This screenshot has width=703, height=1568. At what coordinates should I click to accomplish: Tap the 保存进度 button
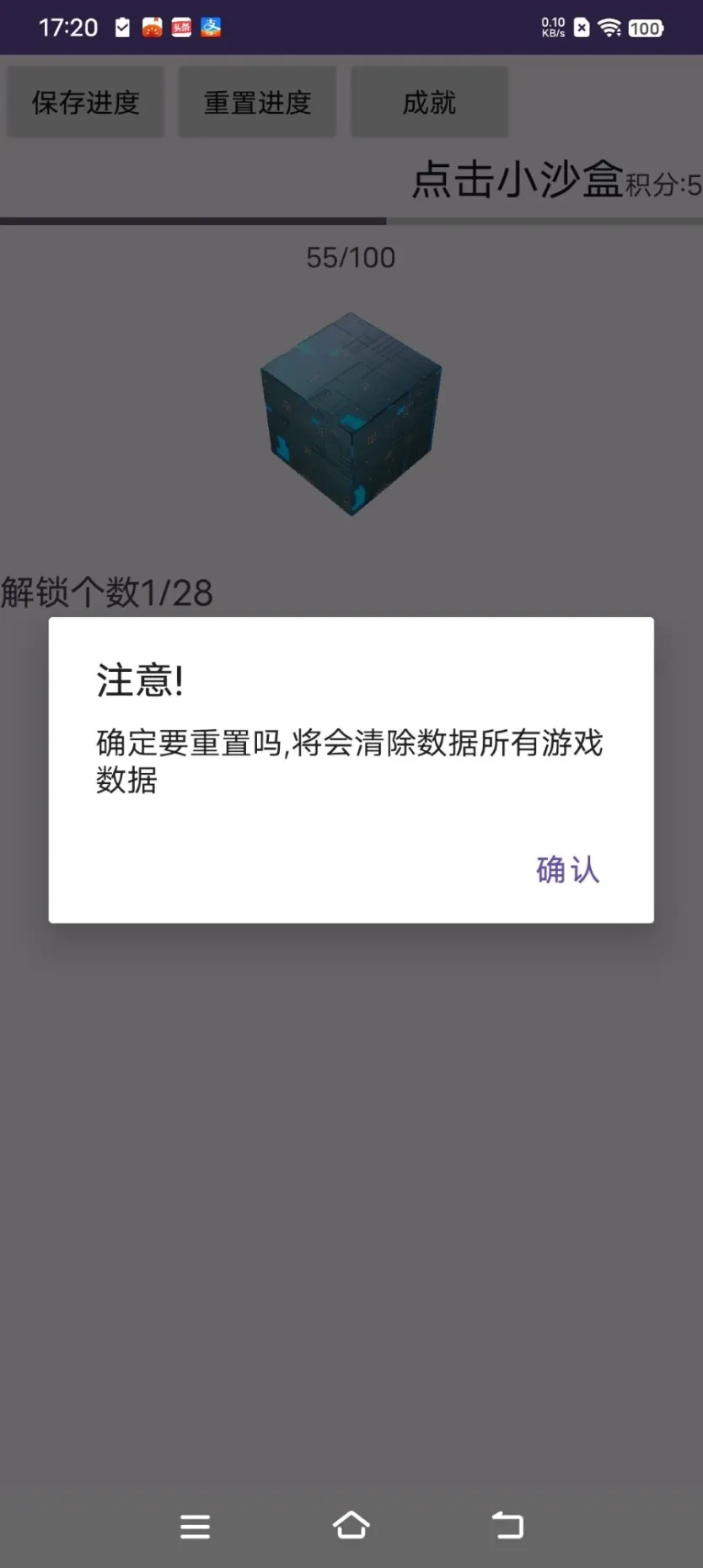coord(86,103)
